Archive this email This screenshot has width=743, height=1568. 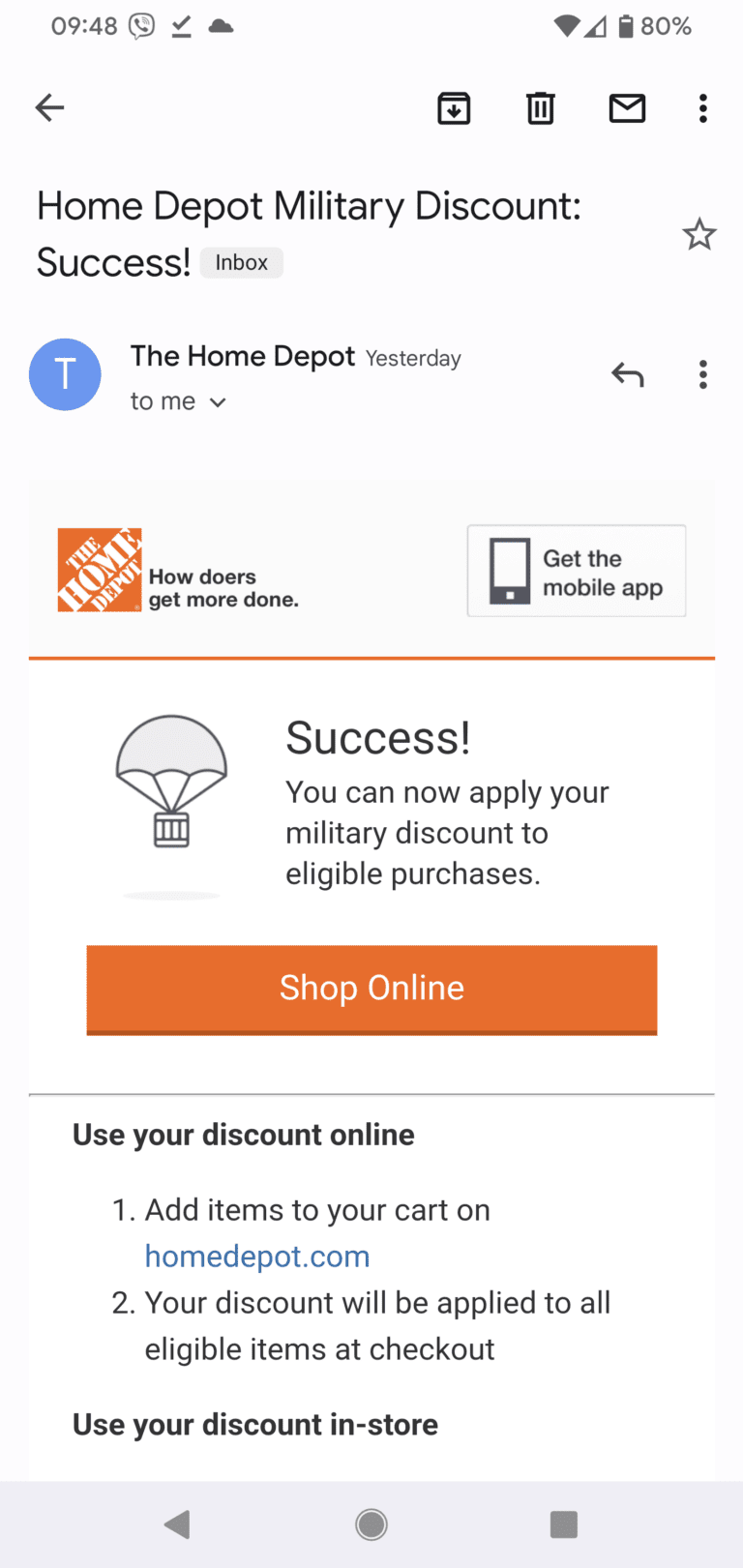click(454, 108)
